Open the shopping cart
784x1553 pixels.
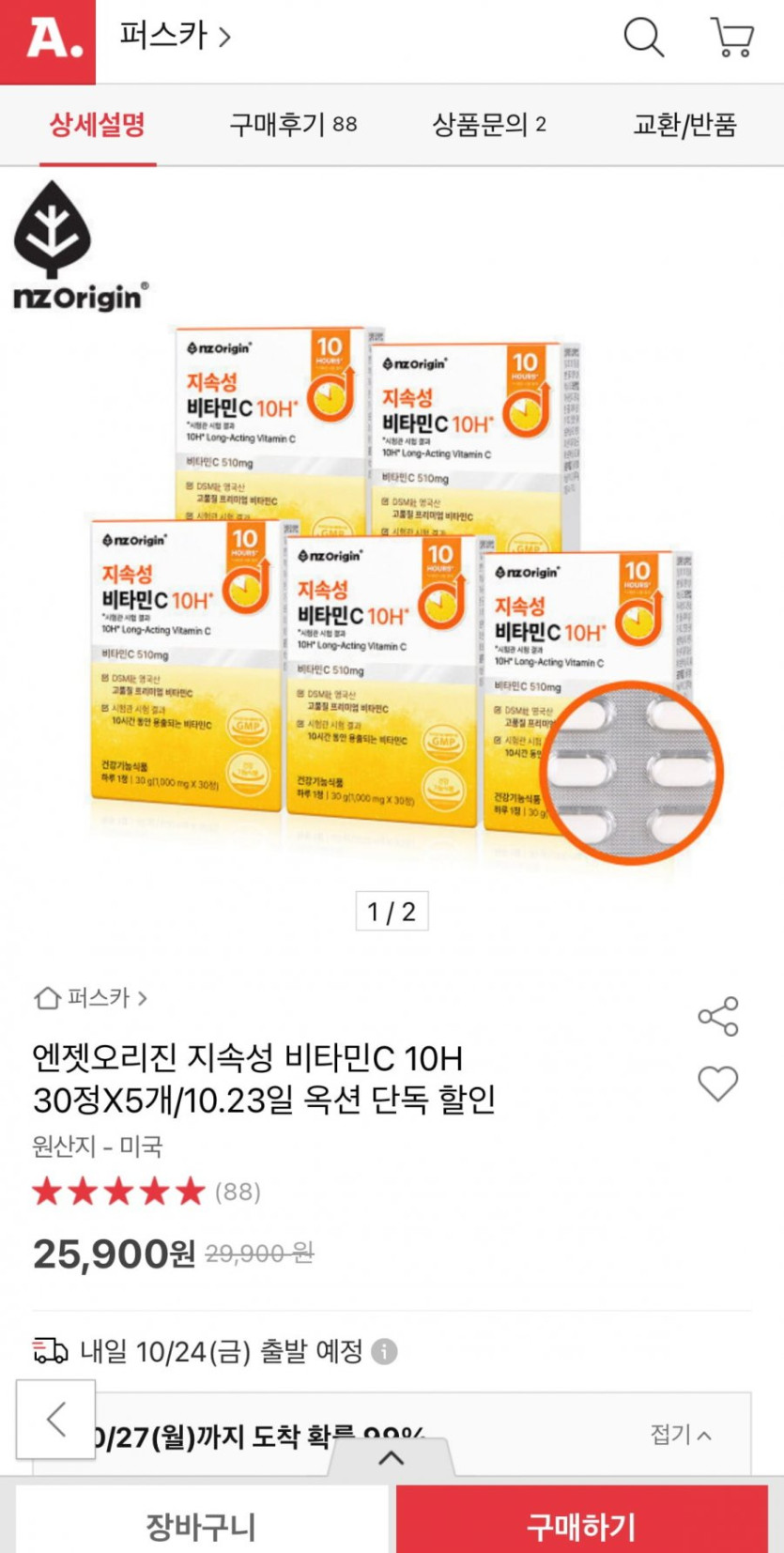coord(732,38)
